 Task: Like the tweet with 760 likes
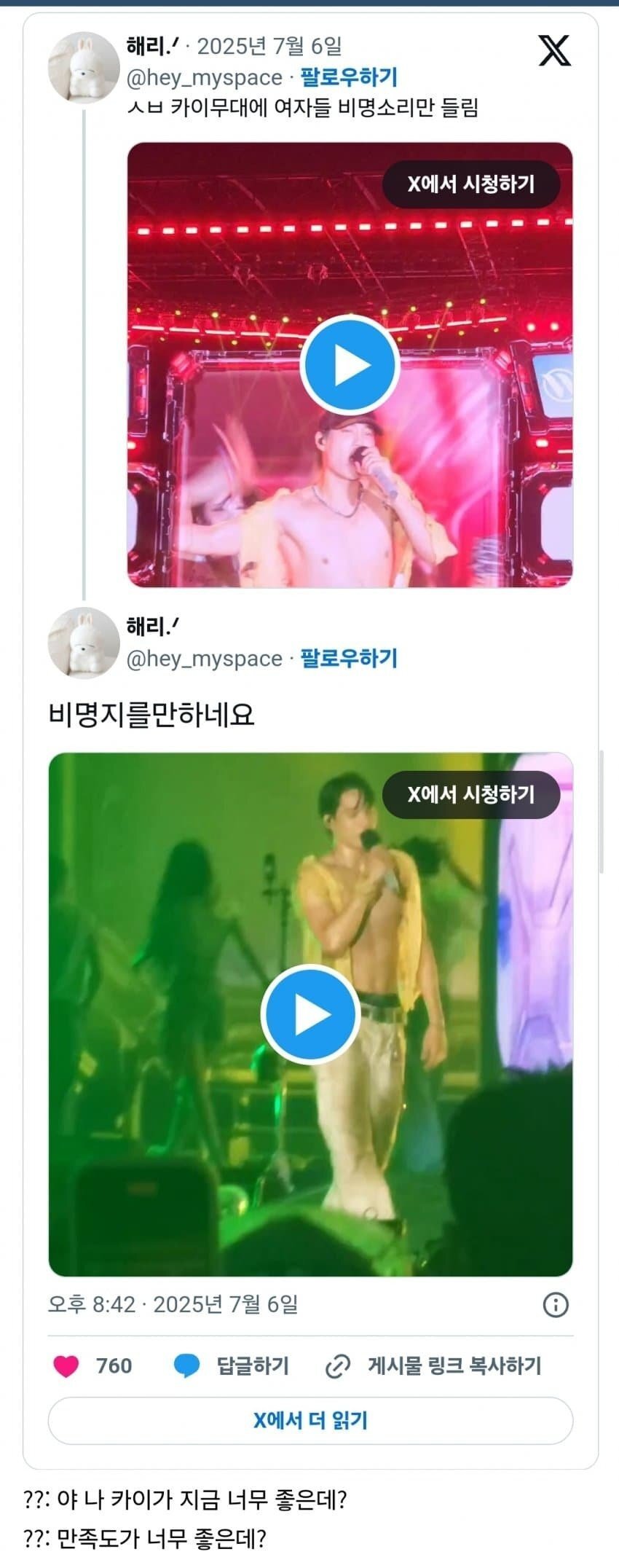click(67, 1365)
